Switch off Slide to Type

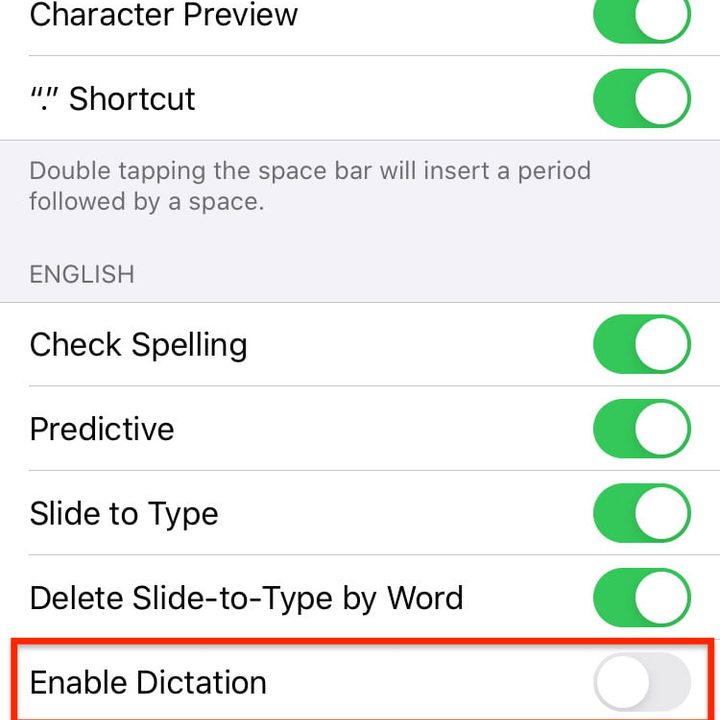pyautogui.click(x=641, y=514)
